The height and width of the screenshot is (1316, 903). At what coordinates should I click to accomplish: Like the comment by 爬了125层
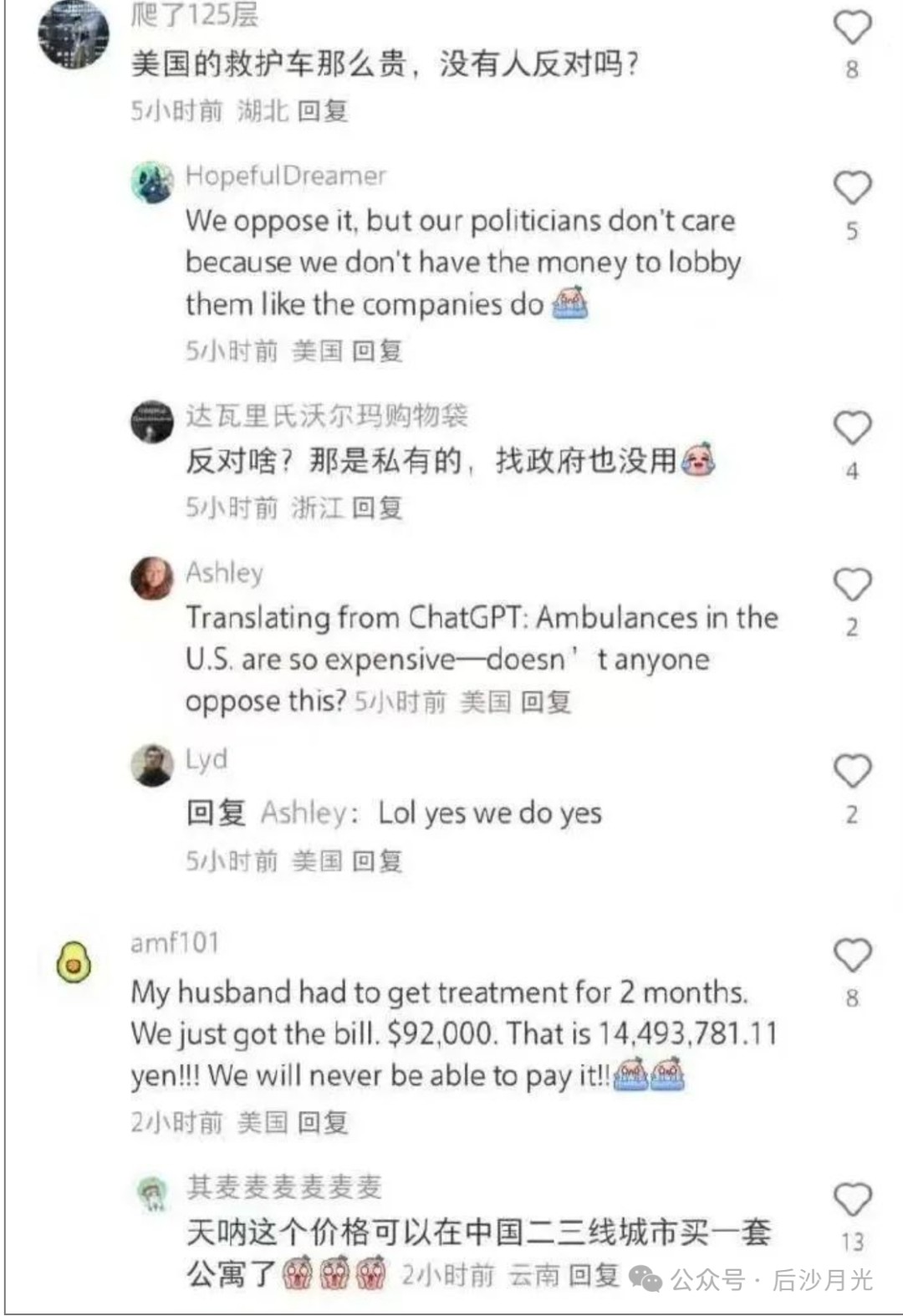pos(852,28)
